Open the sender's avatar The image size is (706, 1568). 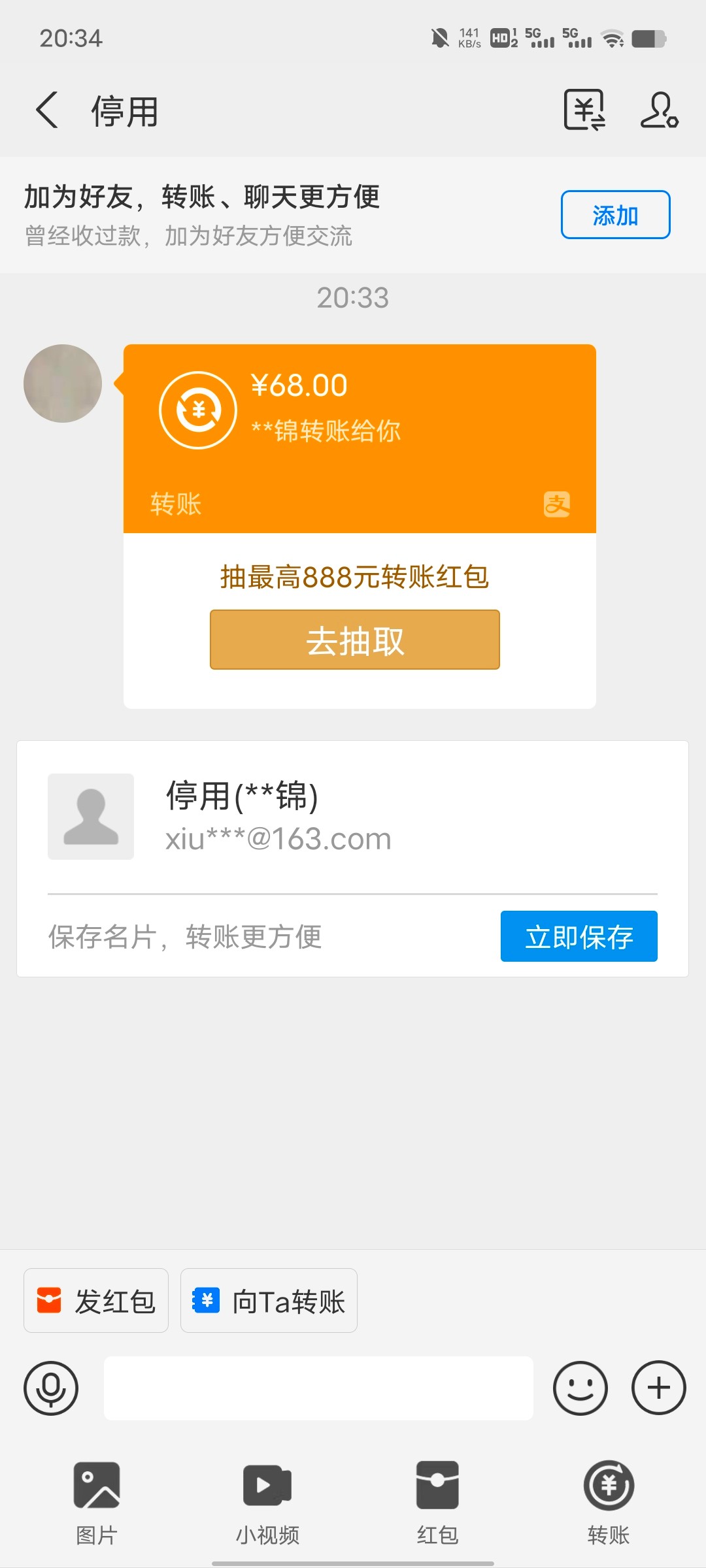pos(63,384)
